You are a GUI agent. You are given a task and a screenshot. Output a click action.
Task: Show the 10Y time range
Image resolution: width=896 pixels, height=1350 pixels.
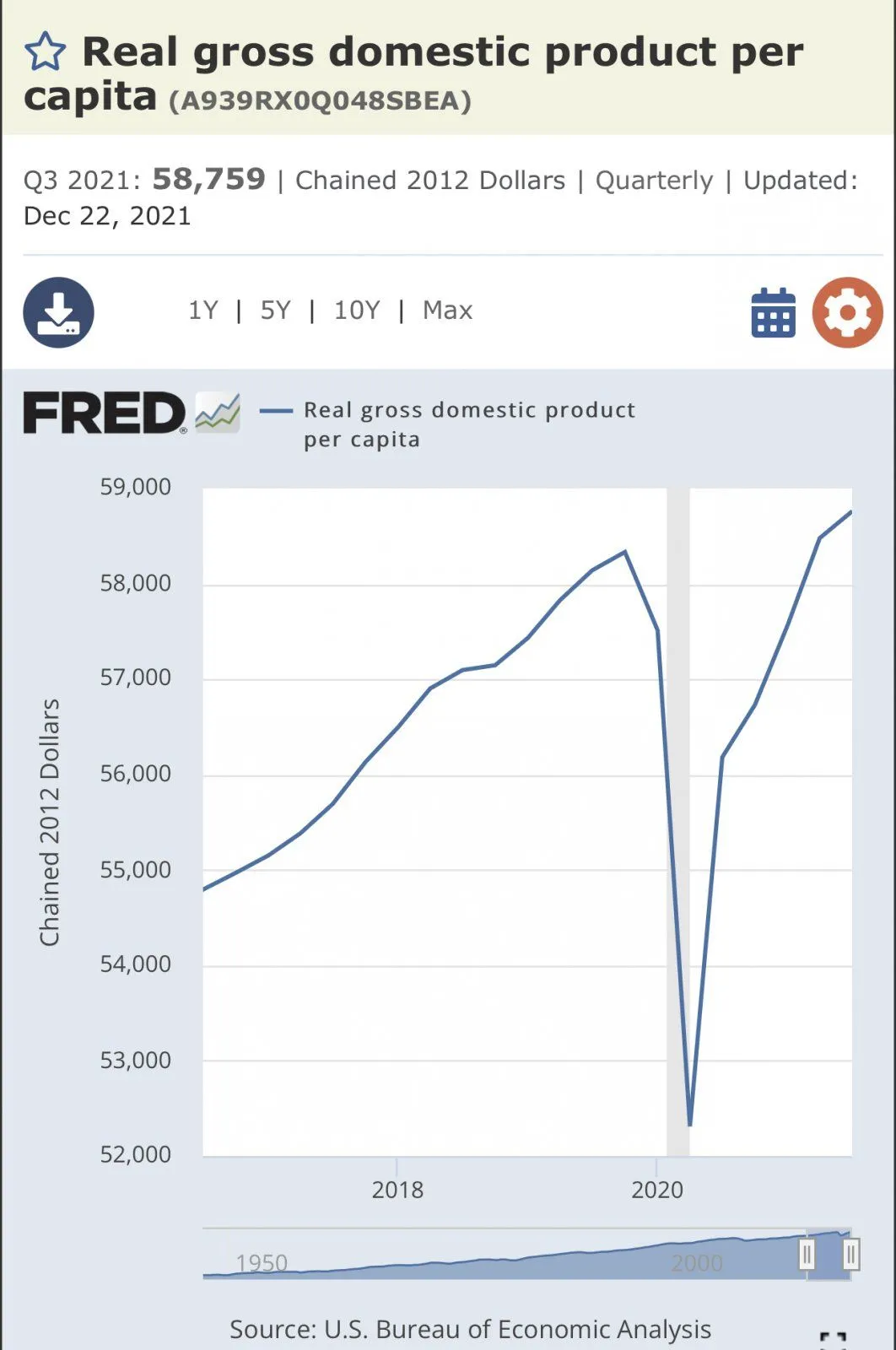(x=357, y=310)
